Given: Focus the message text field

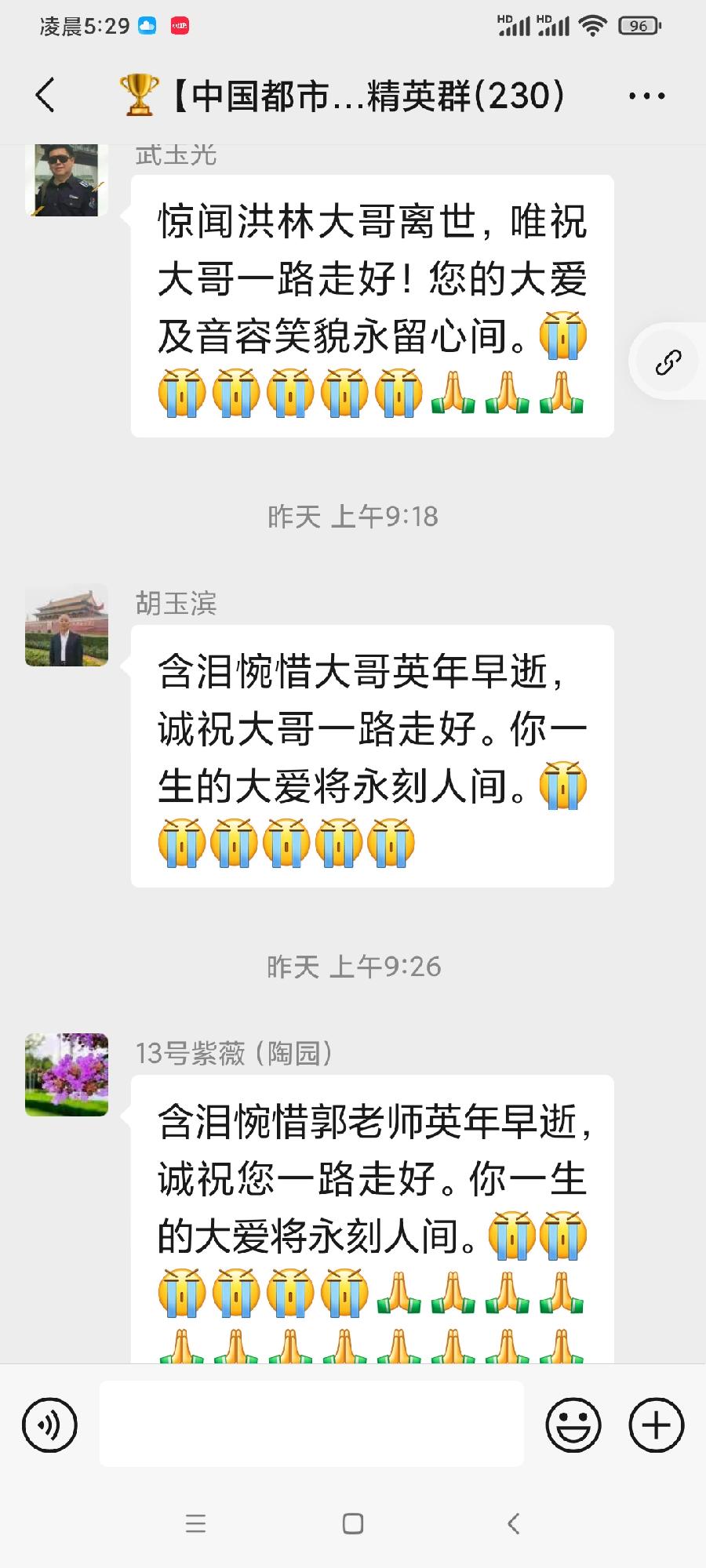Looking at the screenshot, I should click(311, 1425).
